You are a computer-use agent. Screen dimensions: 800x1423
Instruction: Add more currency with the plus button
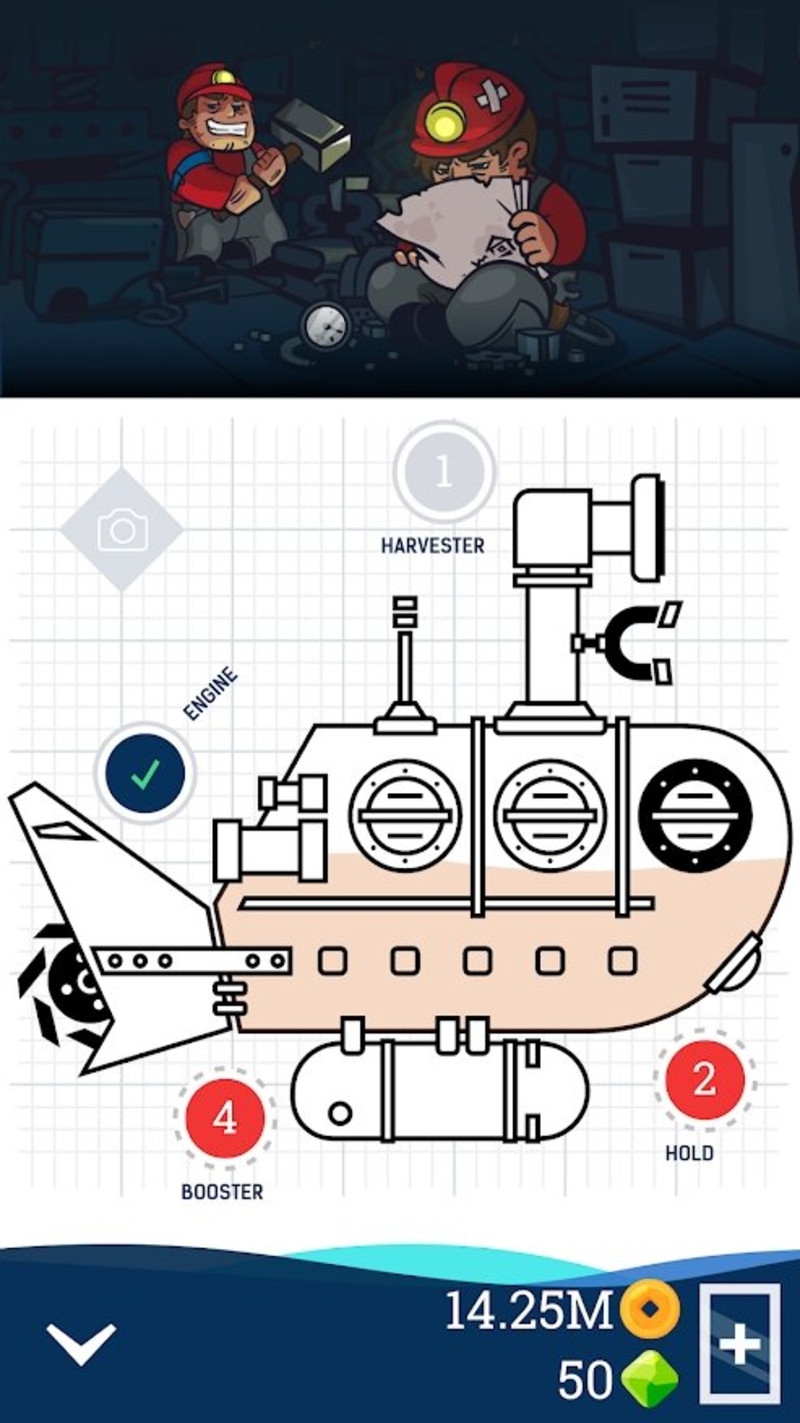pyautogui.click(x=740, y=1343)
